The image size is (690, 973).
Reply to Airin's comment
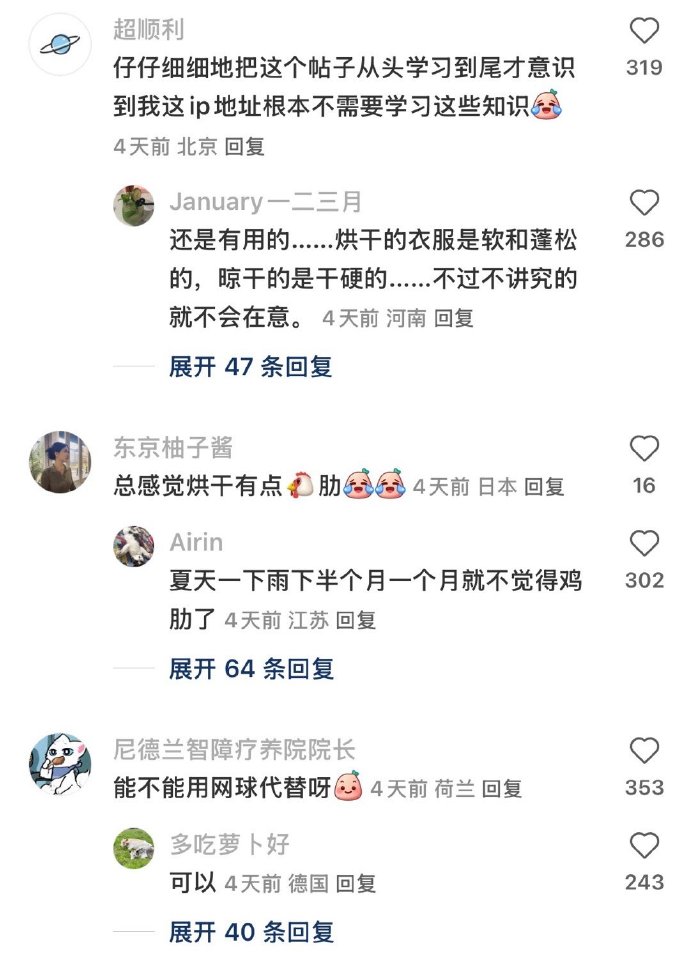(355, 620)
